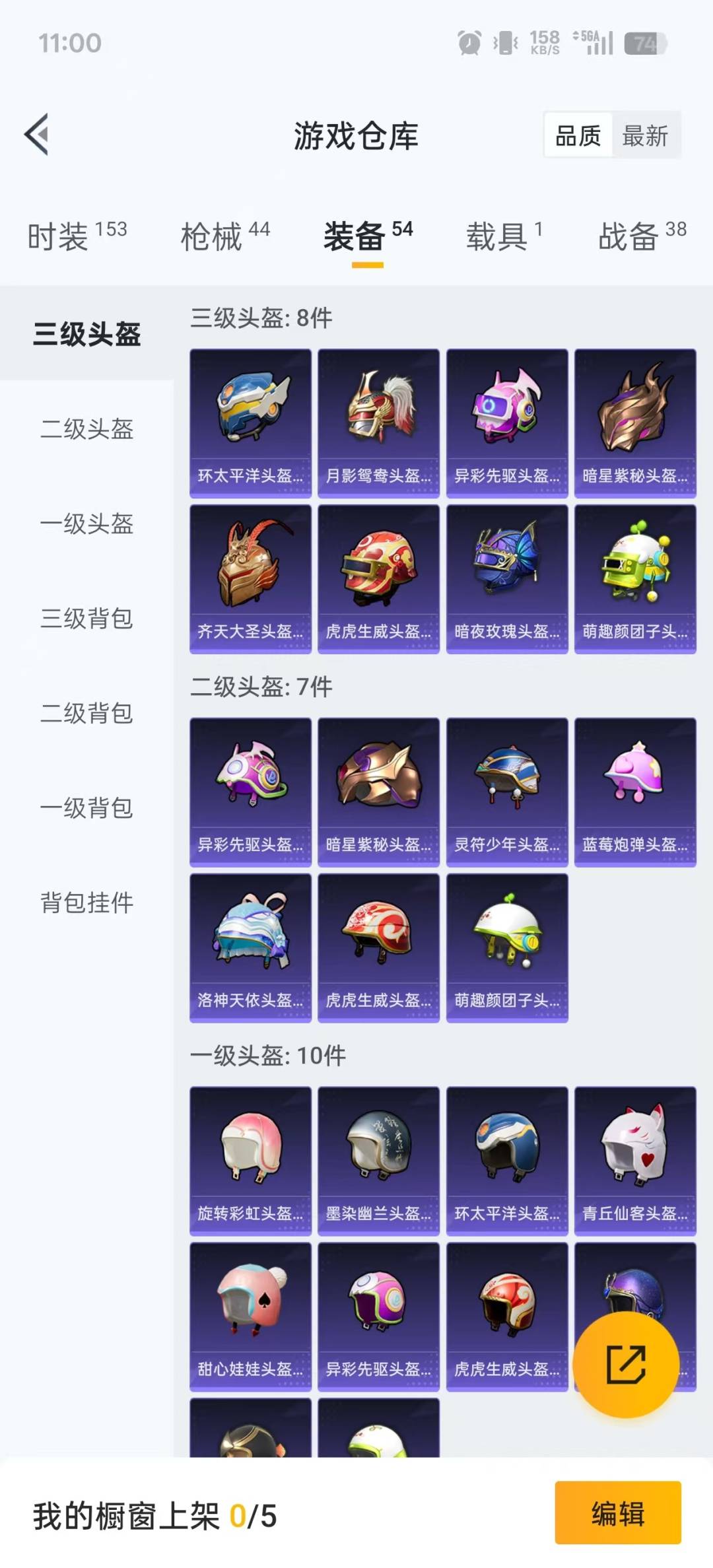
Task: Open the 洛神天依头盔 item
Action: [x=250, y=947]
